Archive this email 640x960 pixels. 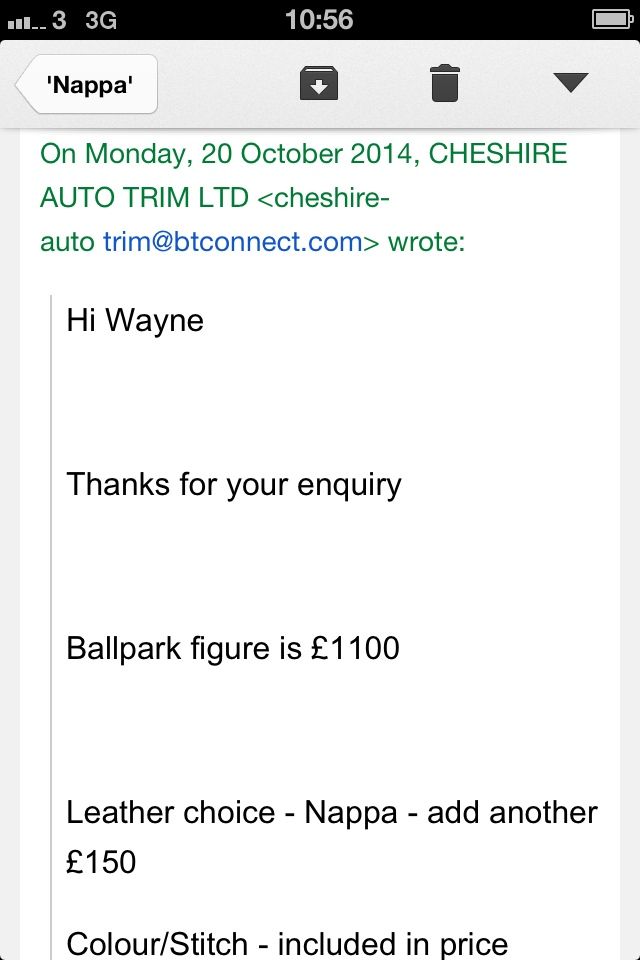click(x=319, y=84)
